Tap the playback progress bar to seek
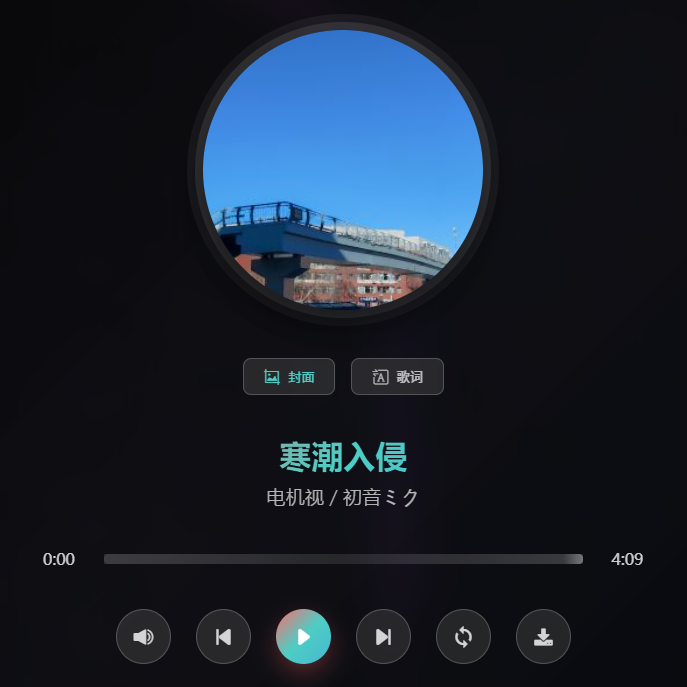This screenshot has height=687, width=687. (343, 559)
